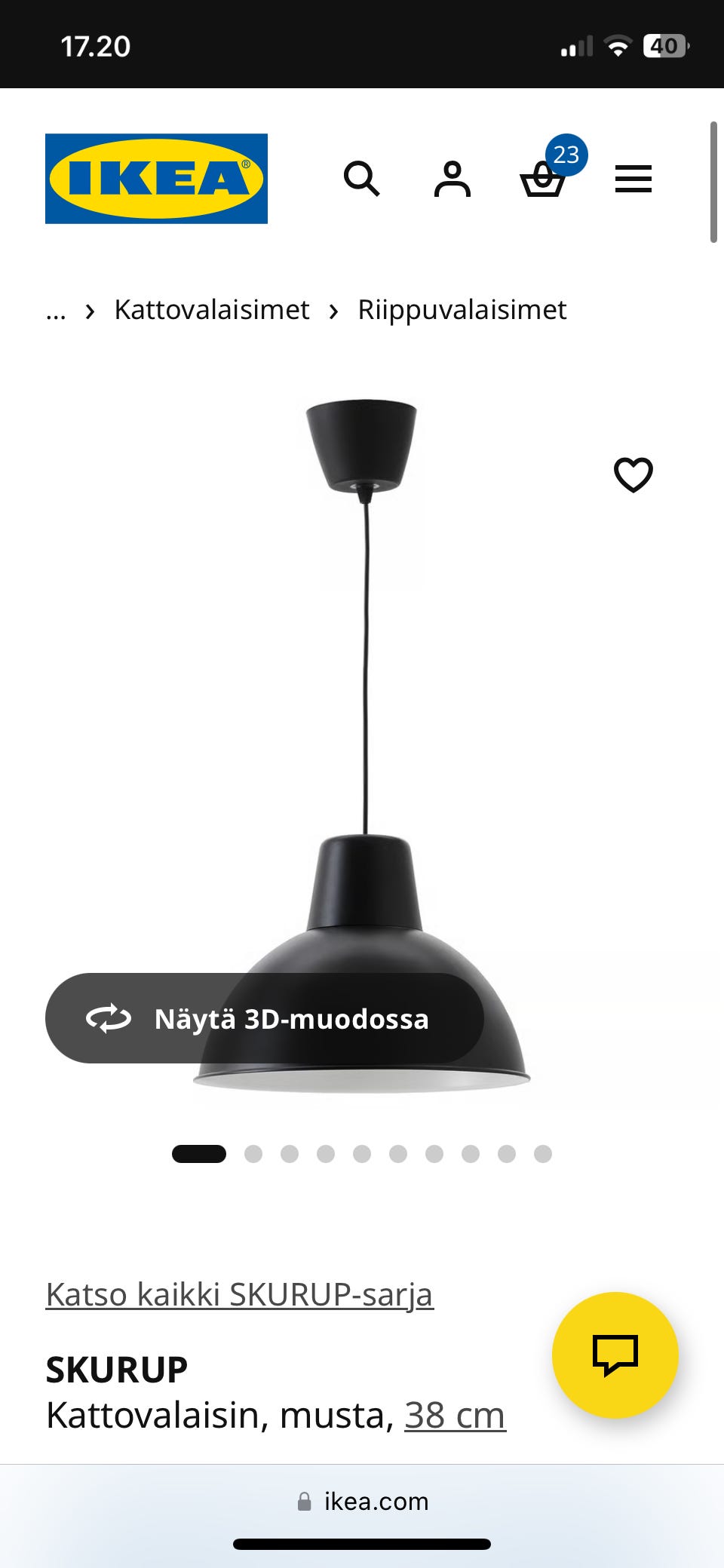Jump to the last image dot

(x=543, y=1154)
